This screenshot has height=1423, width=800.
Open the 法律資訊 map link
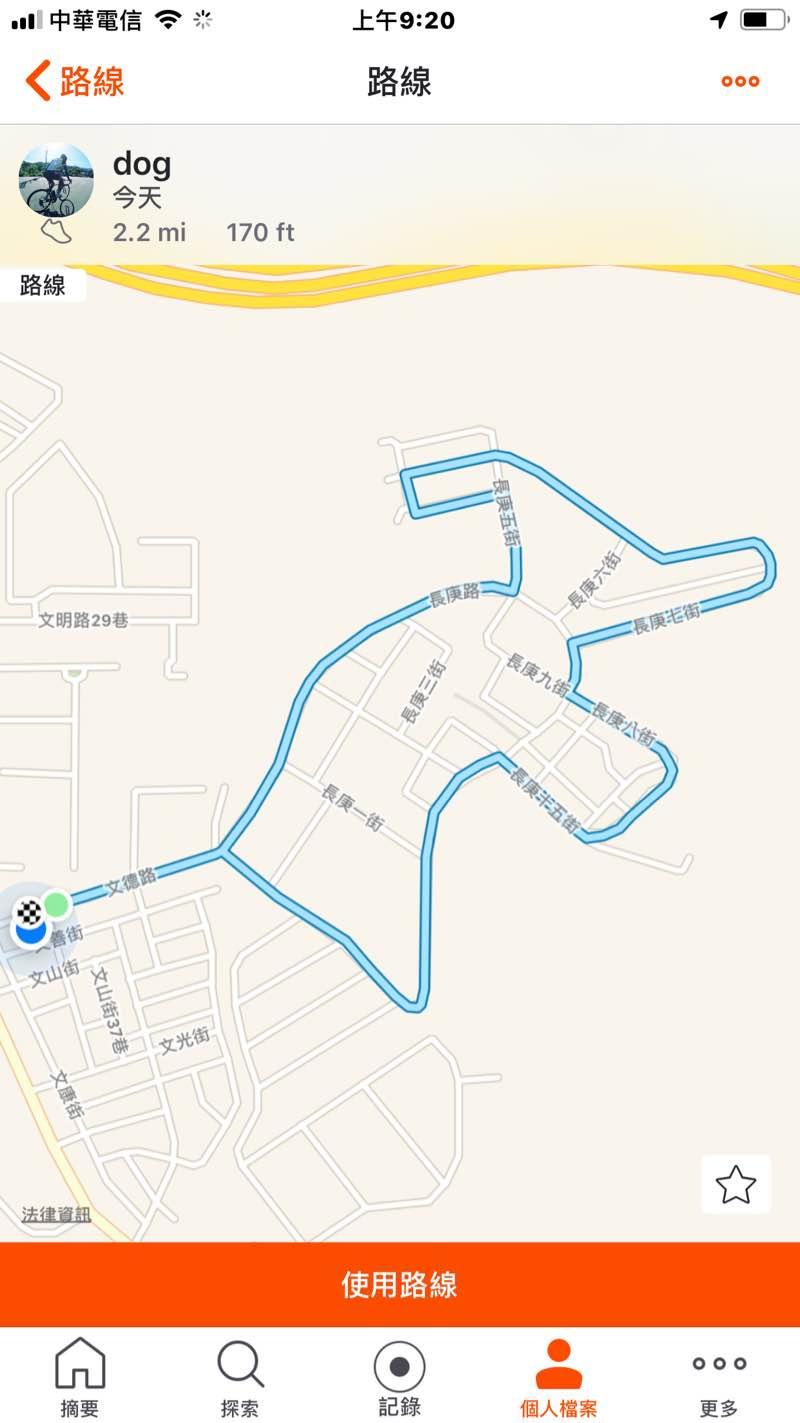click(56, 1215)
